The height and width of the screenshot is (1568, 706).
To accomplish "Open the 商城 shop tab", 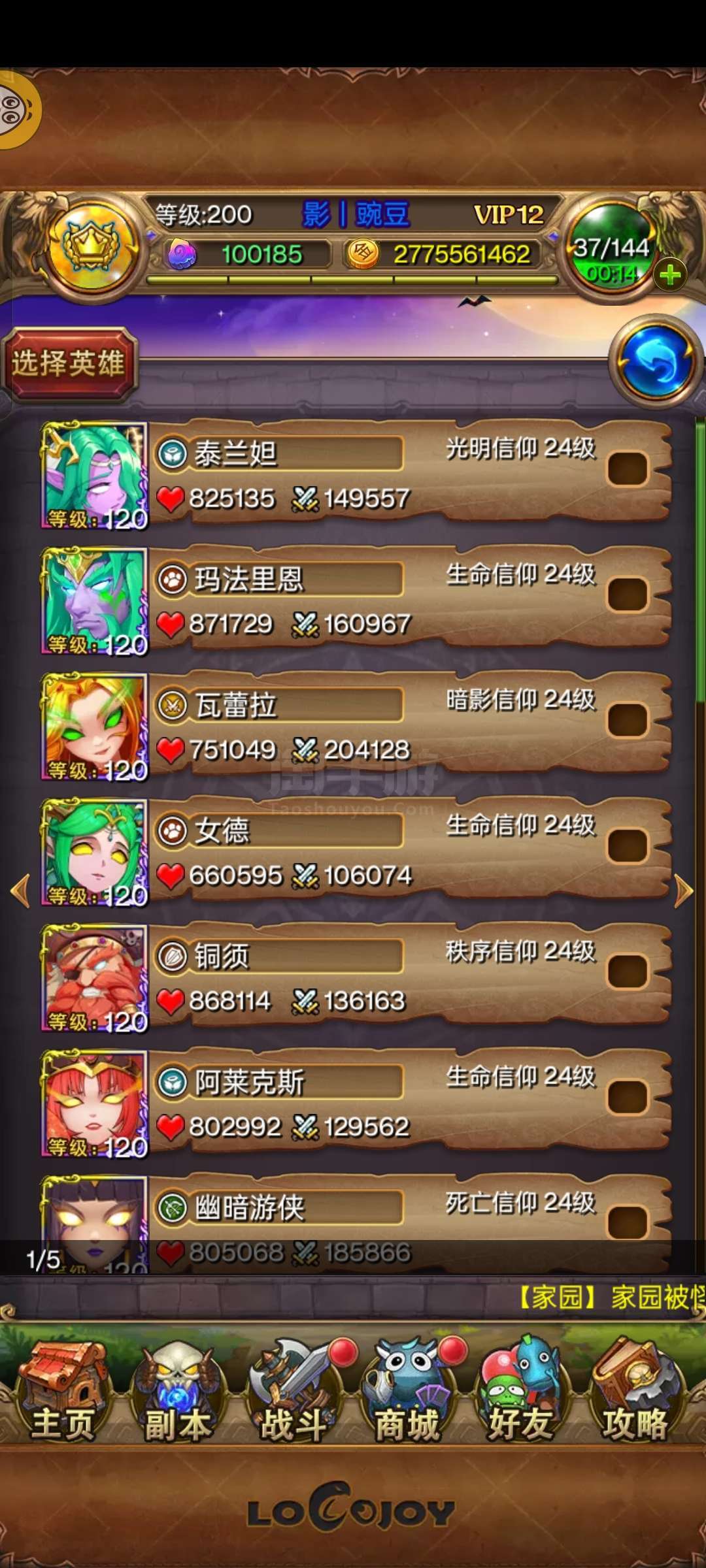I will coord(407,1393).
